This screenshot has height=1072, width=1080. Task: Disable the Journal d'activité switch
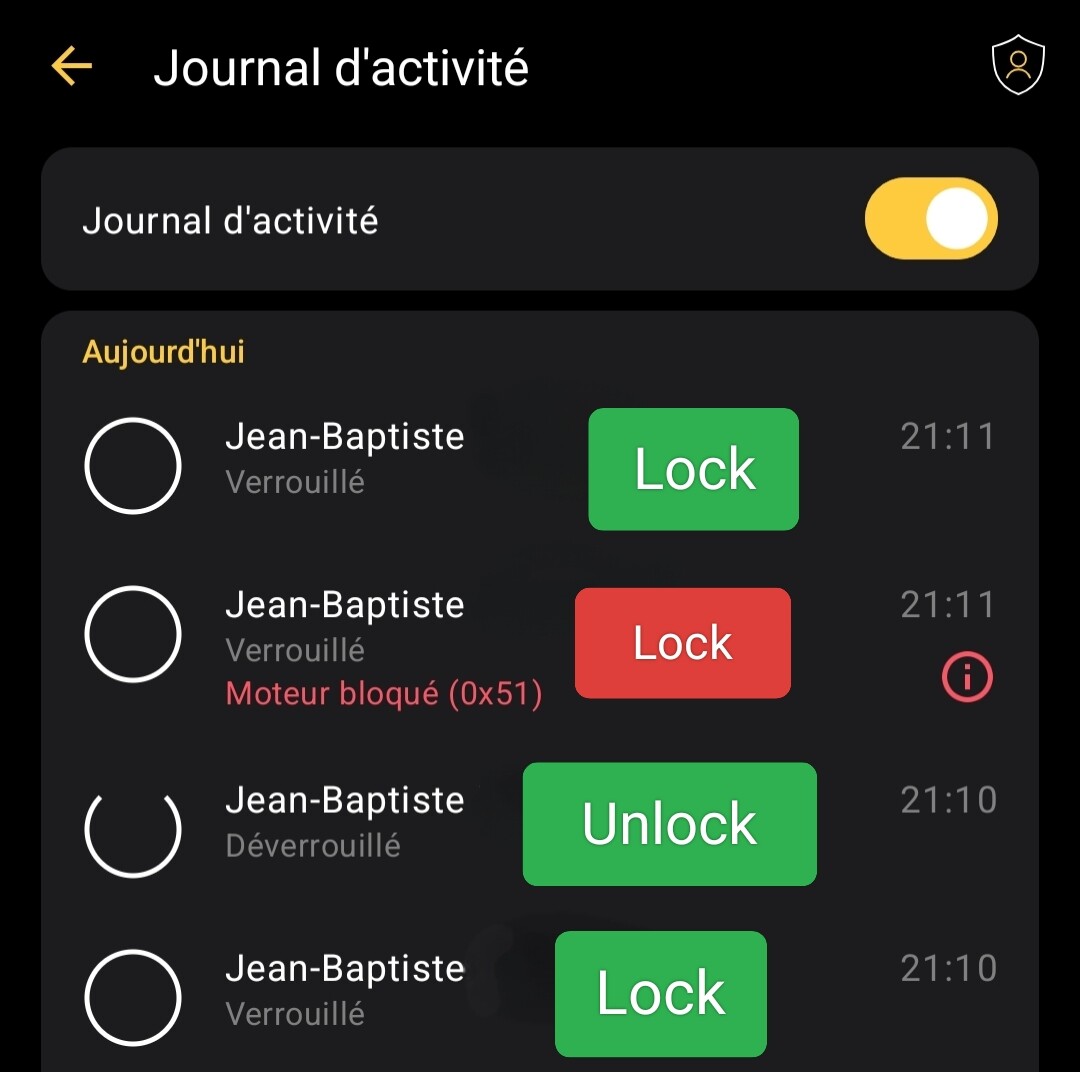click(x=930, y=219)
